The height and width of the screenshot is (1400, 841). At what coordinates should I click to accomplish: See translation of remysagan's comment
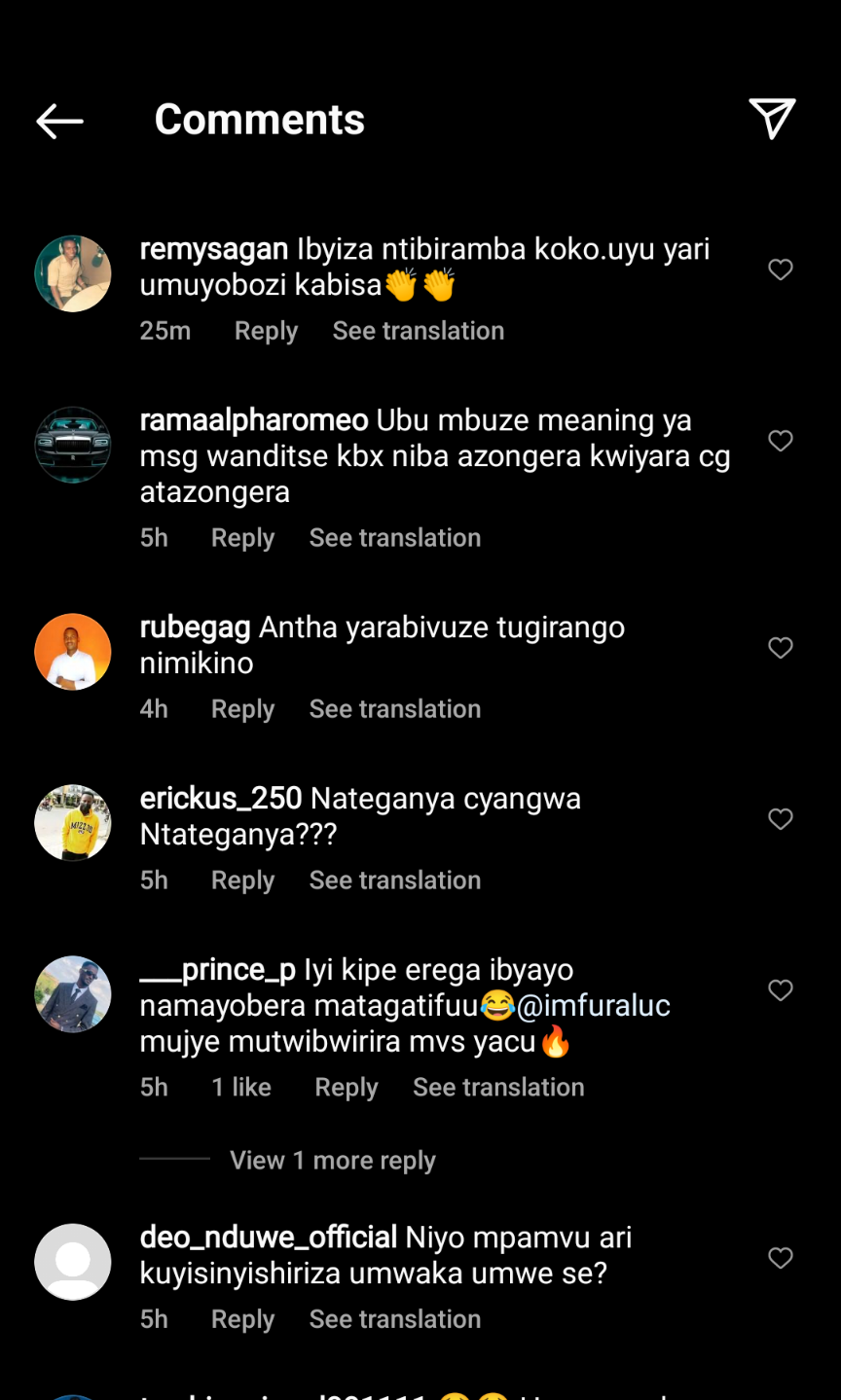pos(419,331)
